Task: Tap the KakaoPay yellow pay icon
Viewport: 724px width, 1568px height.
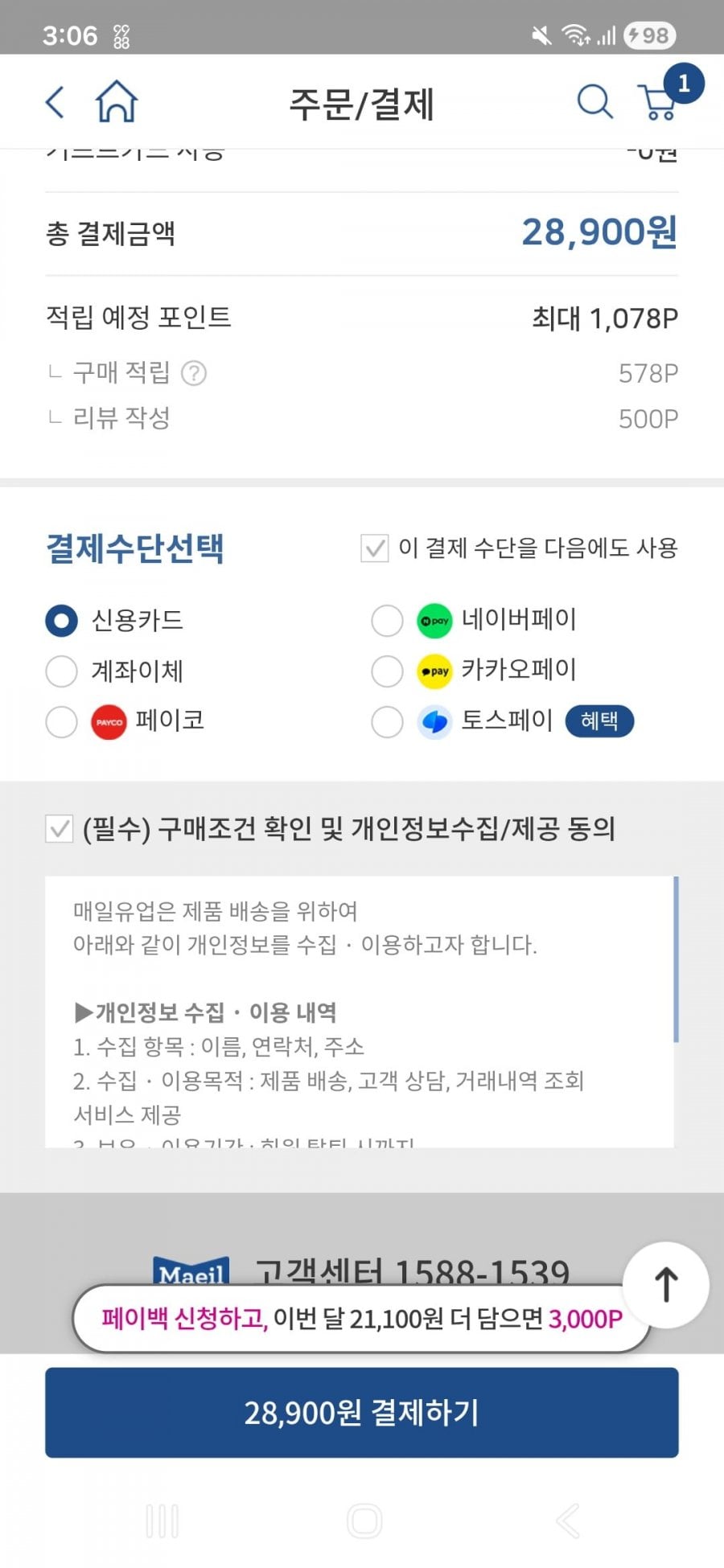Action: coord(434,671)
